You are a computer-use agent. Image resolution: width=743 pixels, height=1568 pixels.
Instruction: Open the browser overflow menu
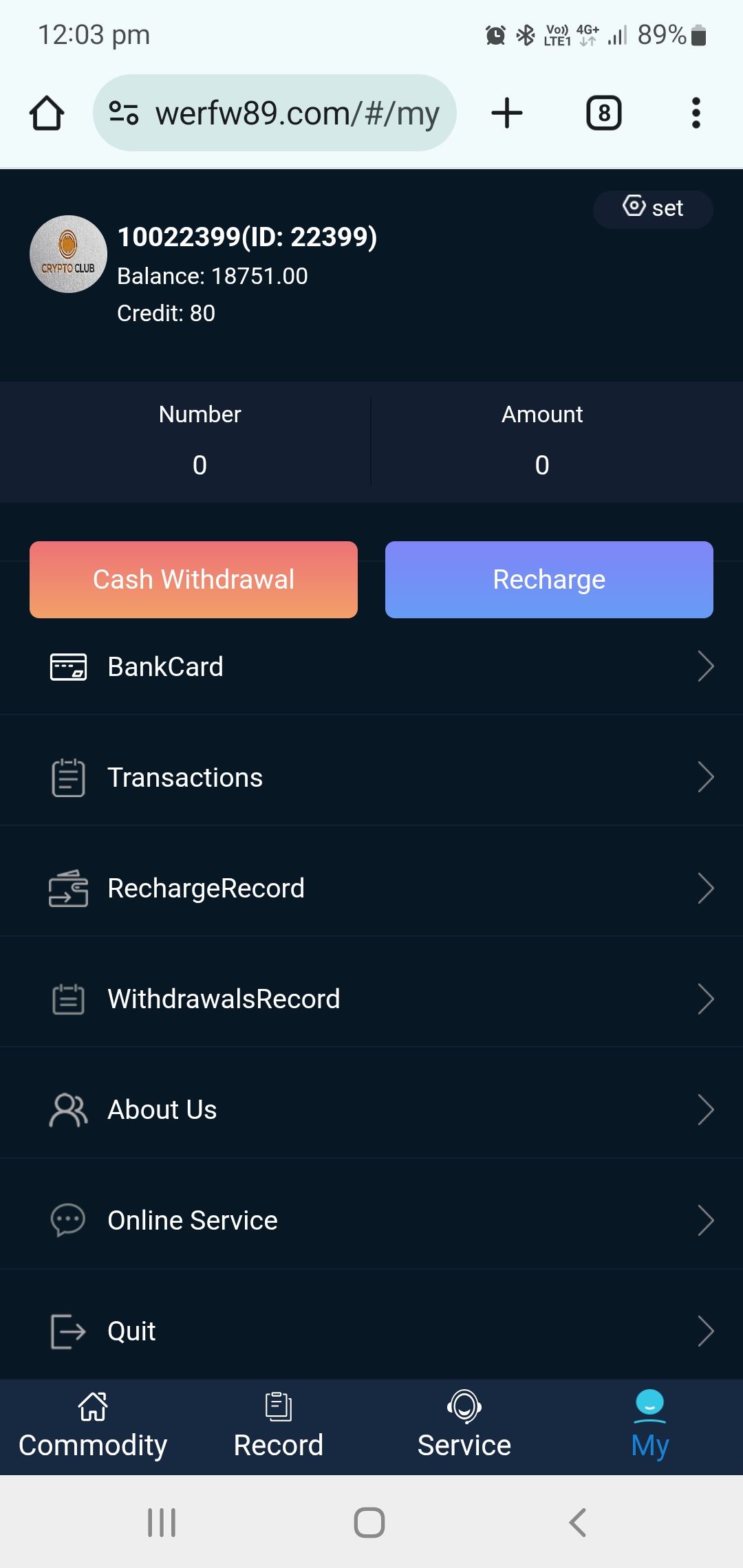click(x=696, y=113)
